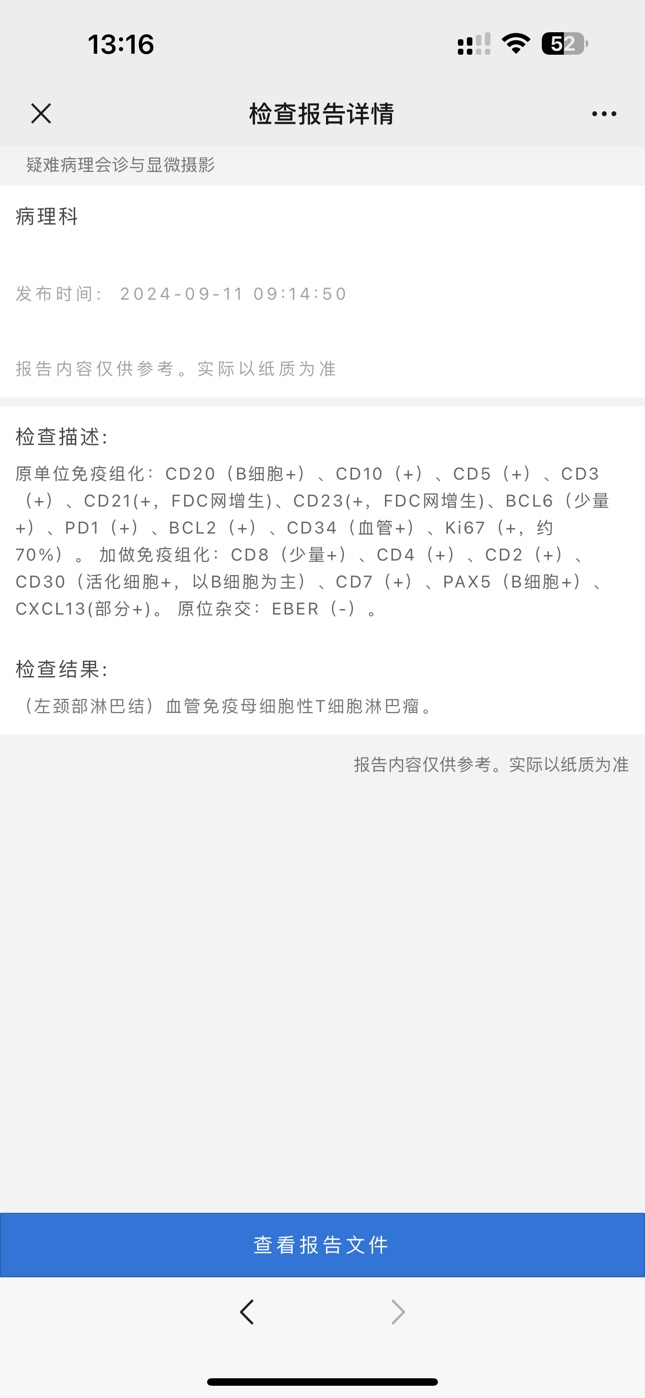Go forward using the right arrow

coord(398,1312)
